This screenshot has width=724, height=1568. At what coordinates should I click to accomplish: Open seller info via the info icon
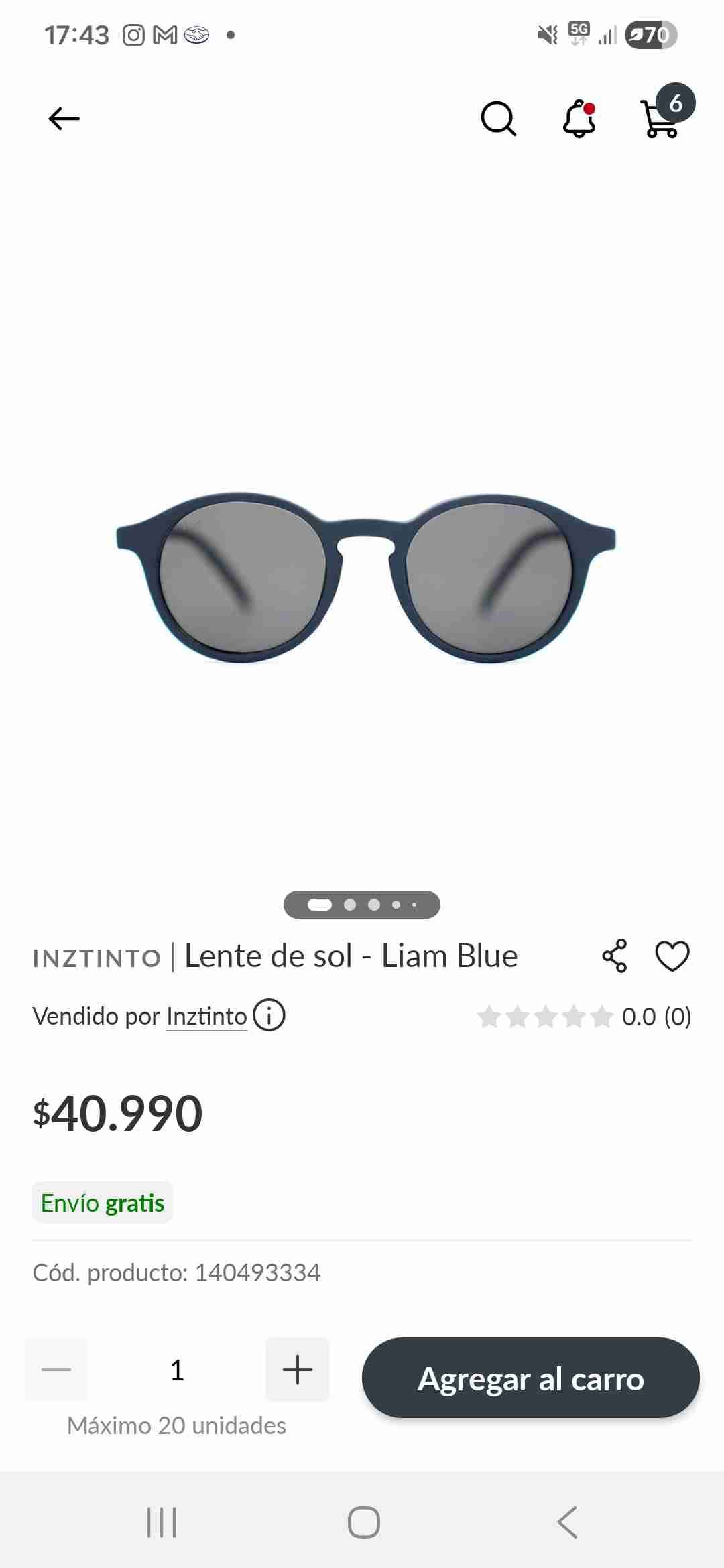[269, 1016]
